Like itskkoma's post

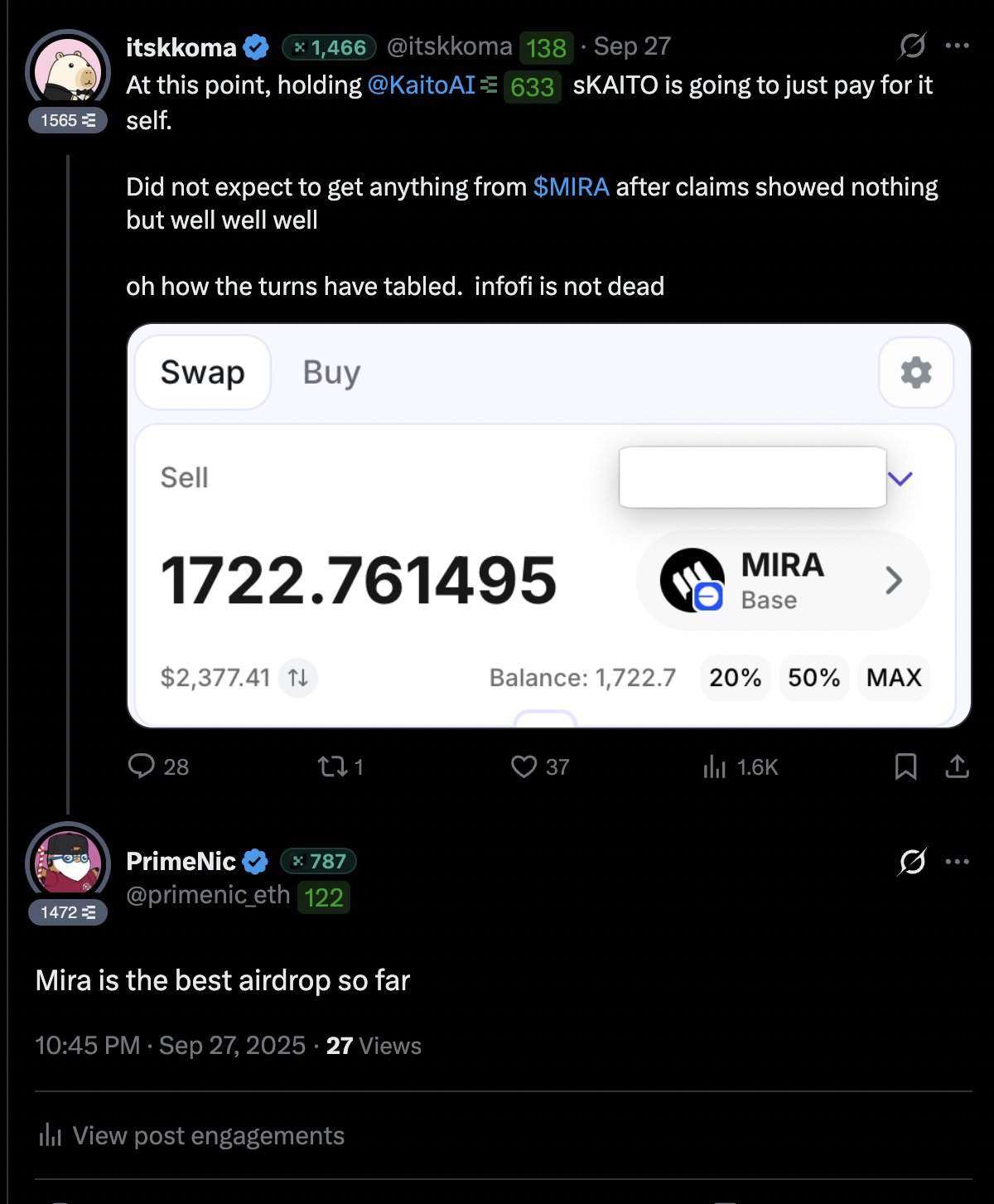click(524, 766)
